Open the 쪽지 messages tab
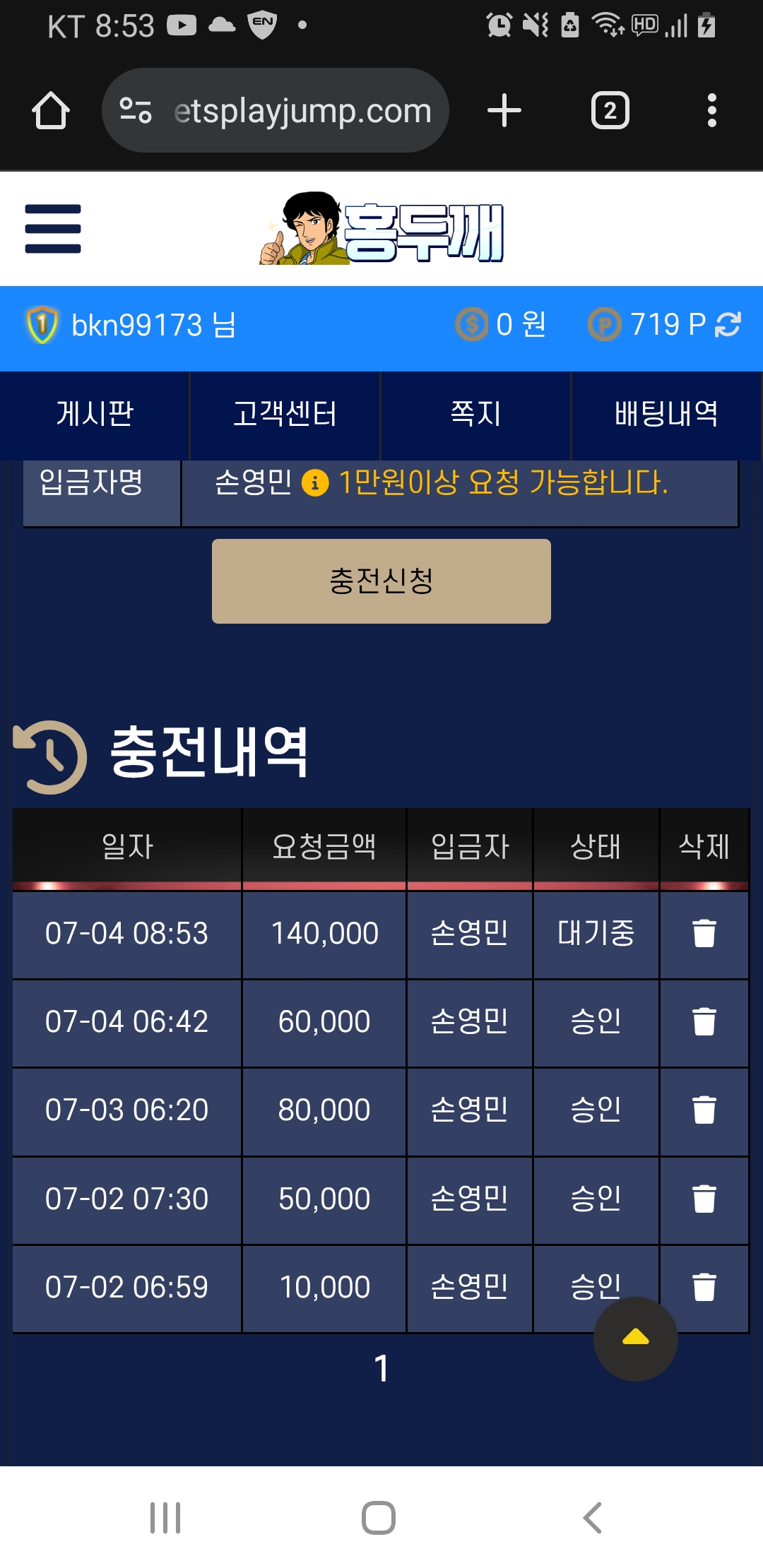The width and height of the screenshot is (763, 1568). [x=475, y=415]
